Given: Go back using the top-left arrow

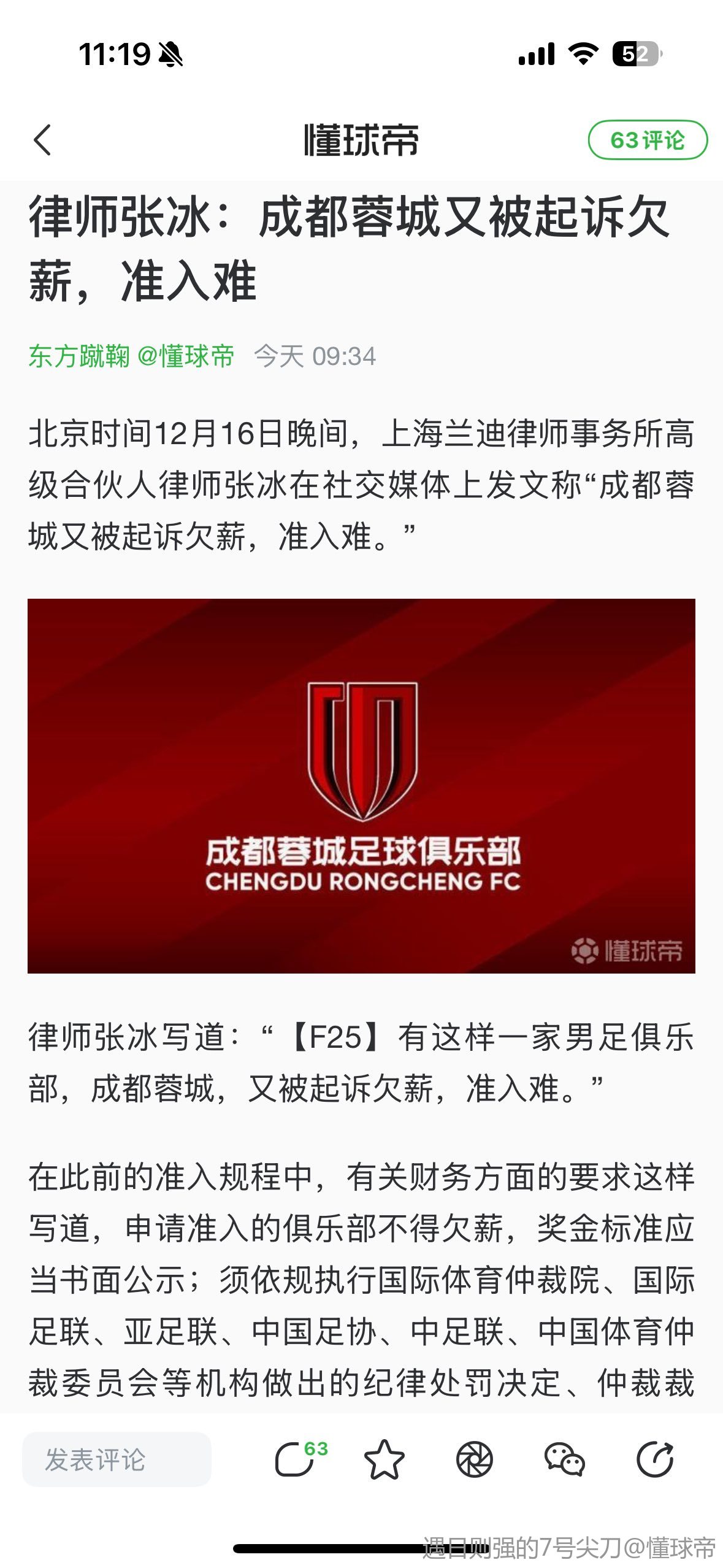Looking at the screenshot, I should (x=42, y=140).
